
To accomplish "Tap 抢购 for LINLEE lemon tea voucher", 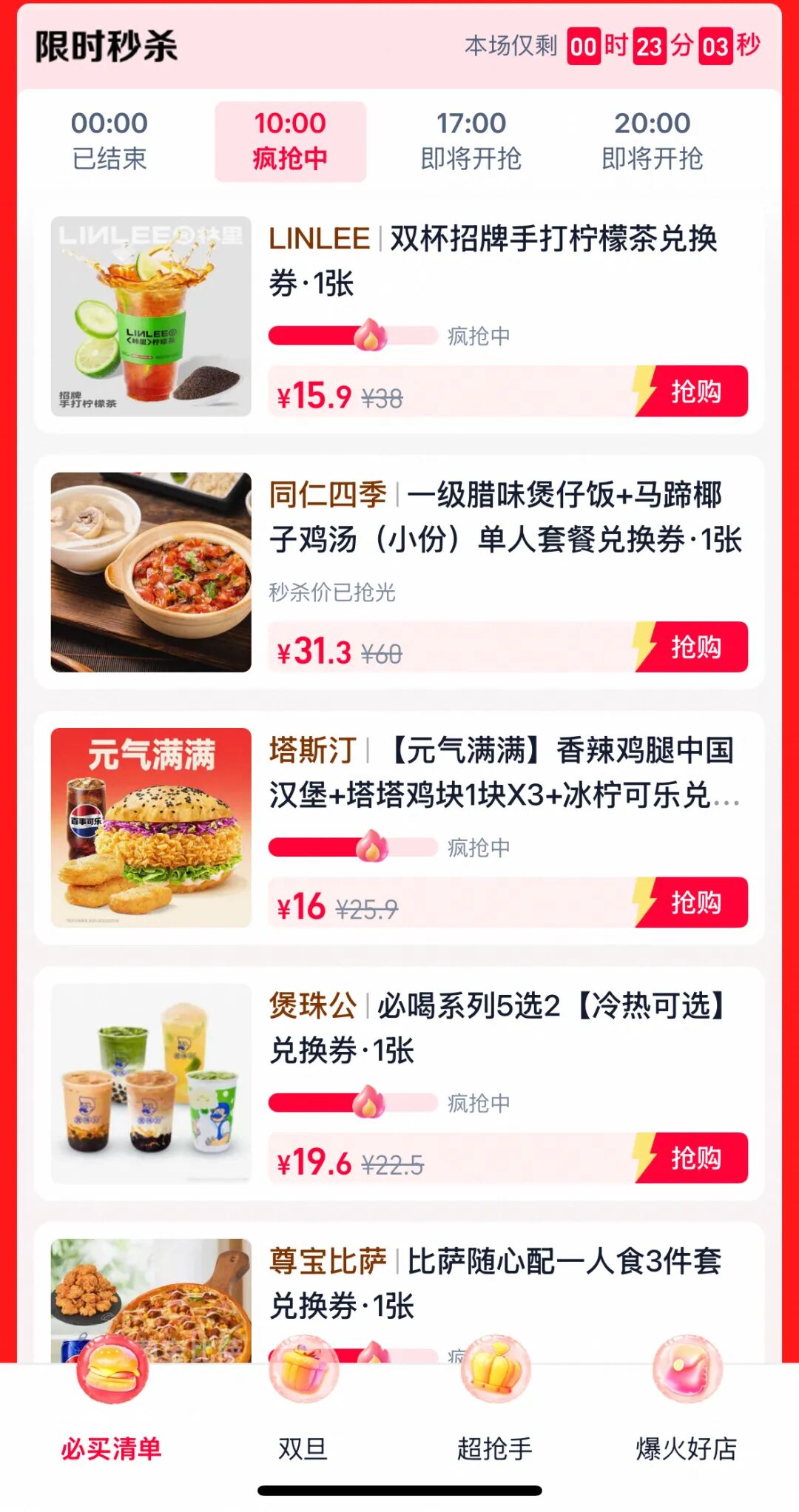I will [694, 391].
